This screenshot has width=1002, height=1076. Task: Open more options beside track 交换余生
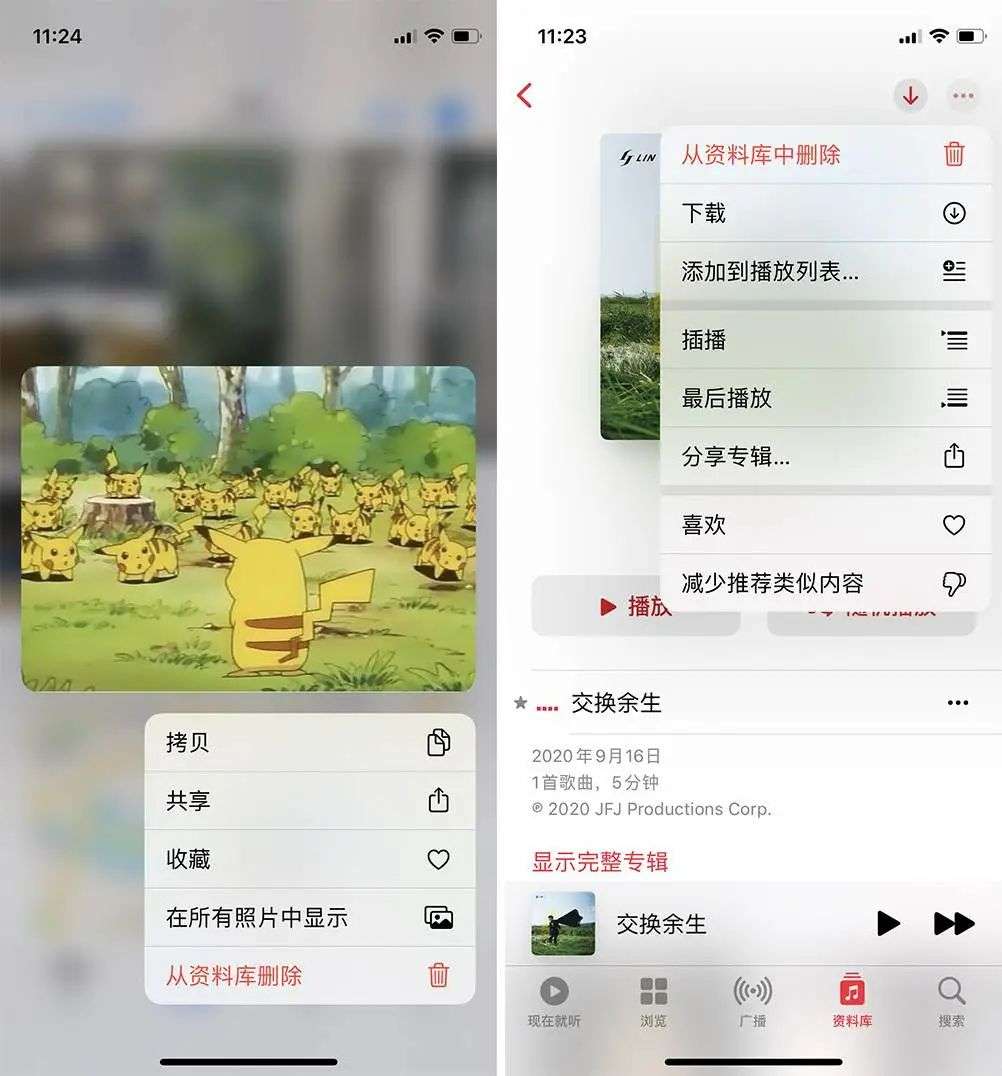tap(957, 703)
